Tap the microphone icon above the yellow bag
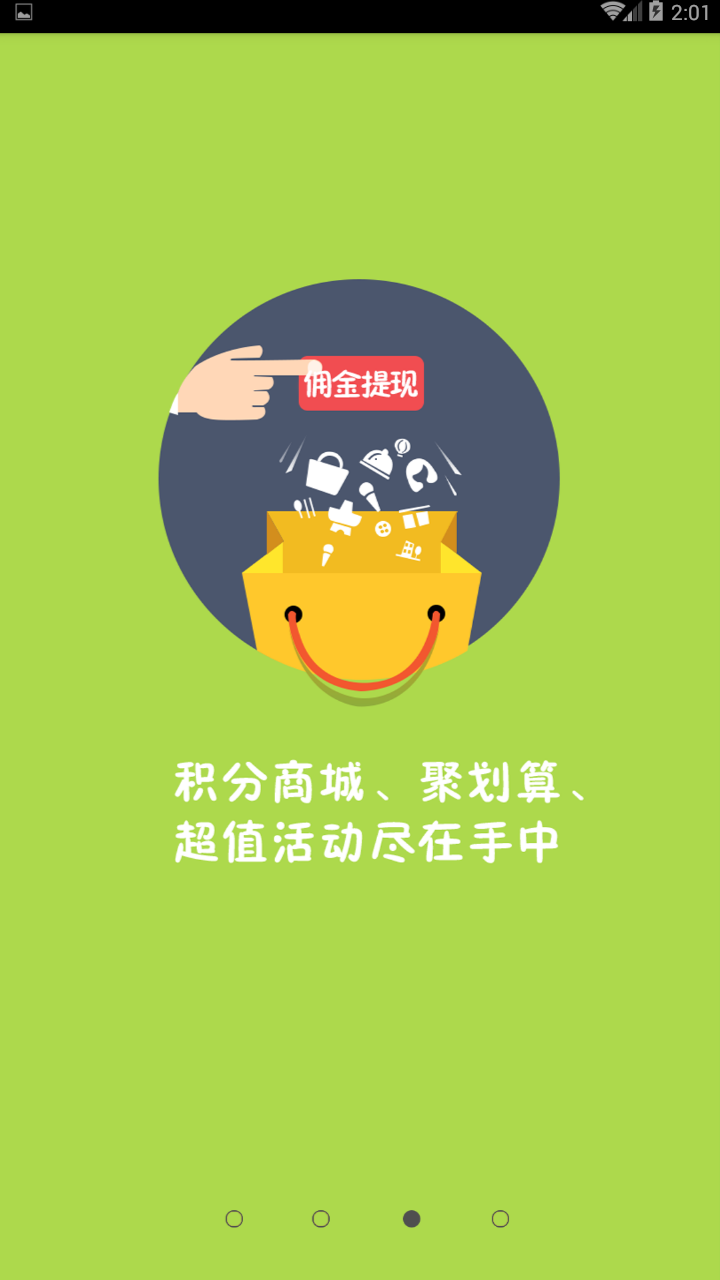This screenshot has height=1280, width=720. tap(370, 493)
